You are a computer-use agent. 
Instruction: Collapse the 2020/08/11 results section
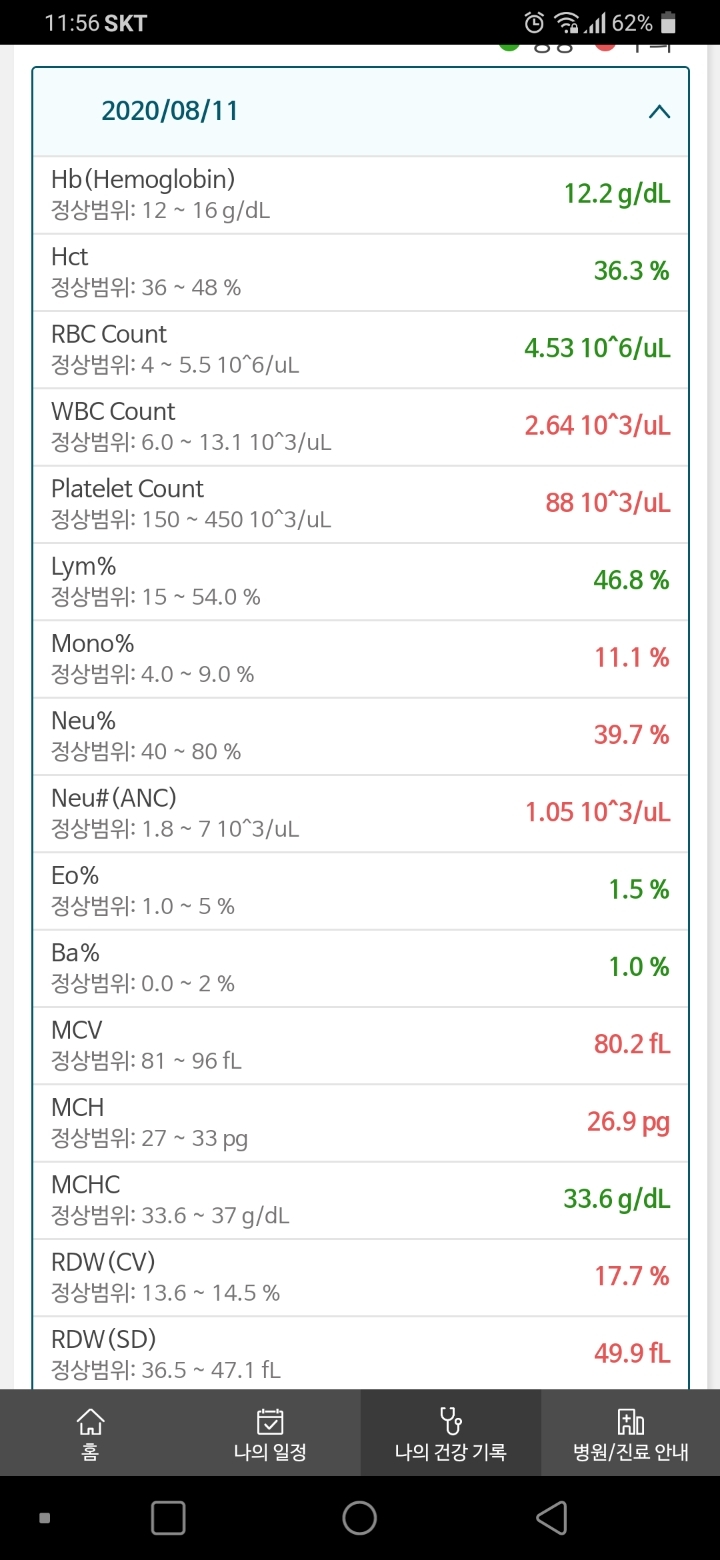(659, 111)
